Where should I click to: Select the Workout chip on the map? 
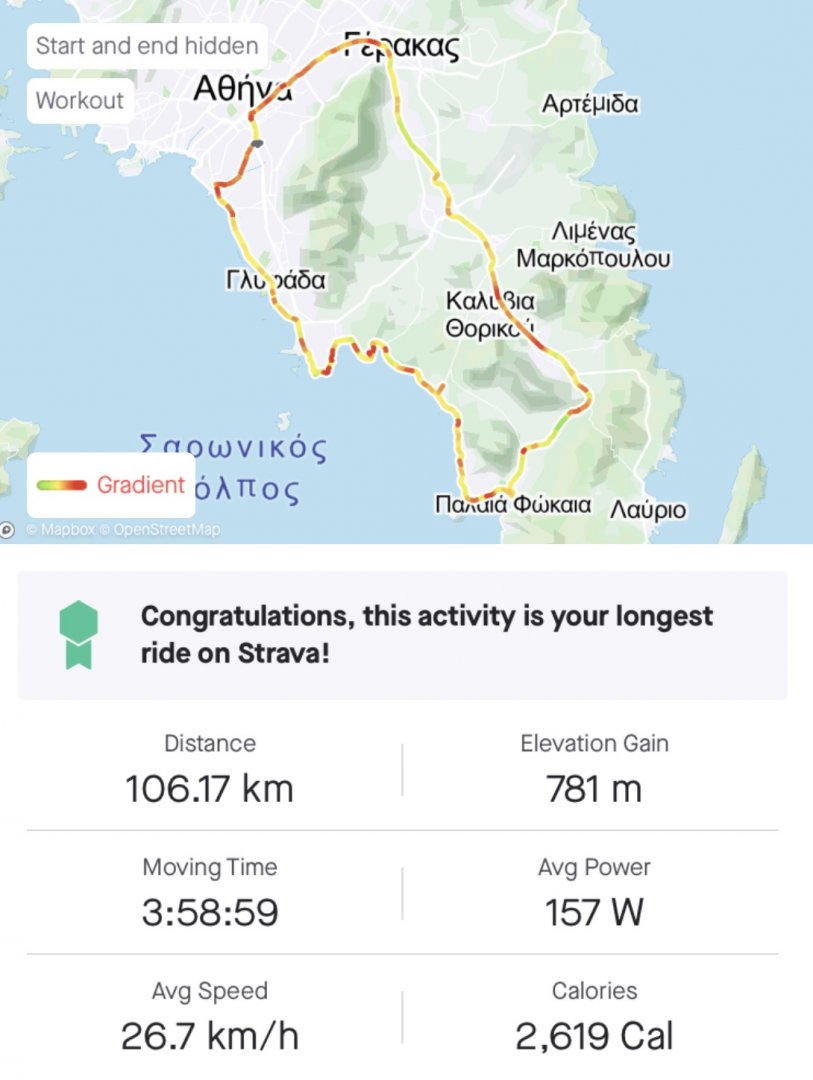tap(80, 101)
